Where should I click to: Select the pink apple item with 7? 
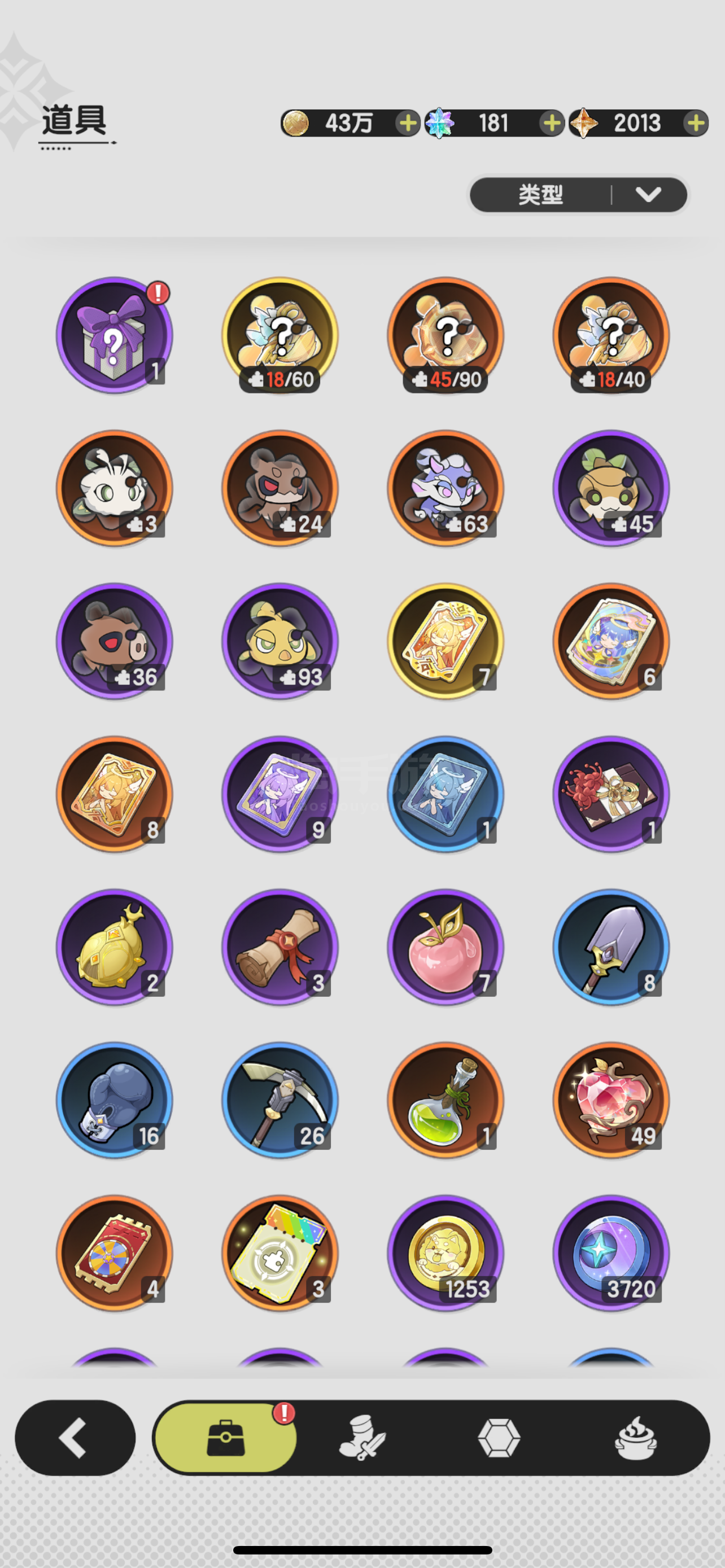(x=446, y=947)
